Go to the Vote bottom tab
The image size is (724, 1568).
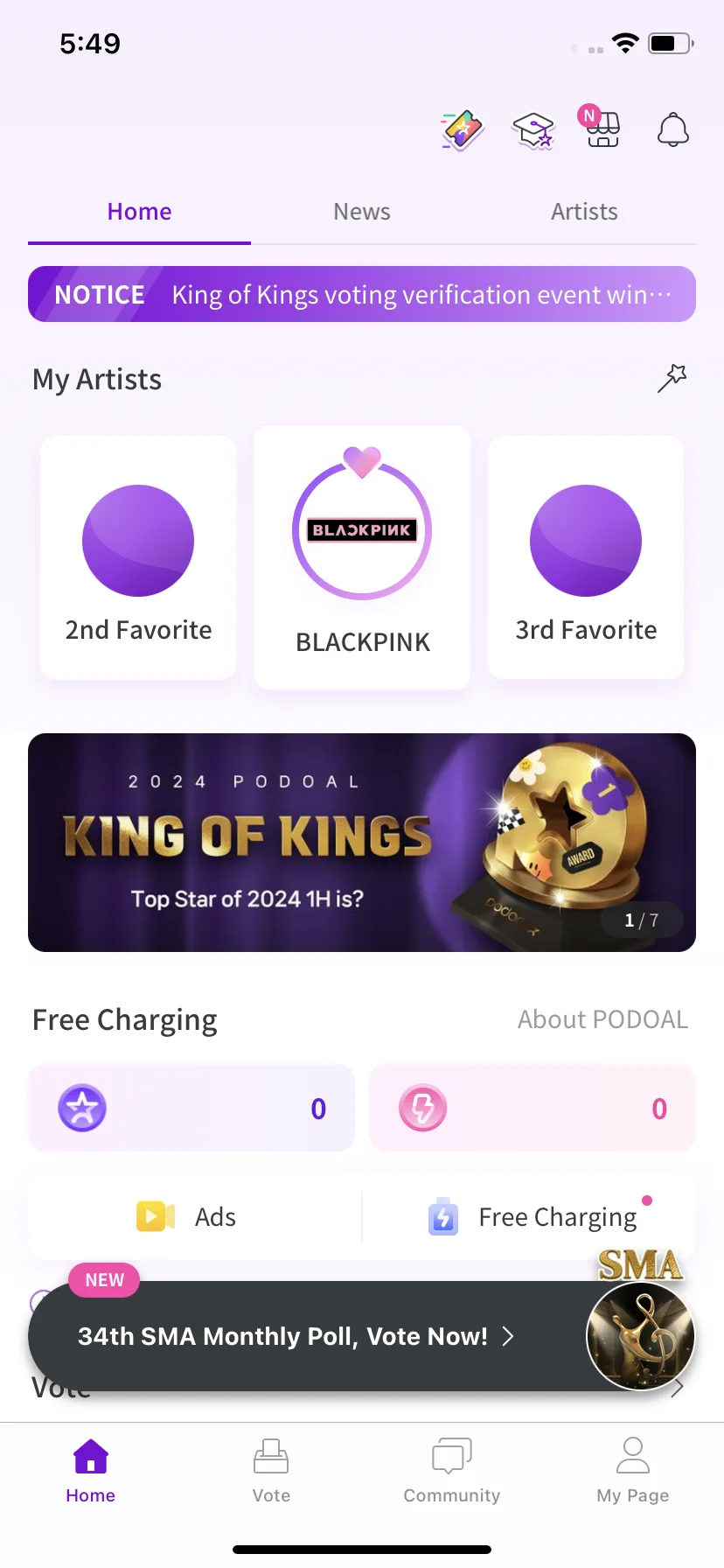[x=271, y=1471]
